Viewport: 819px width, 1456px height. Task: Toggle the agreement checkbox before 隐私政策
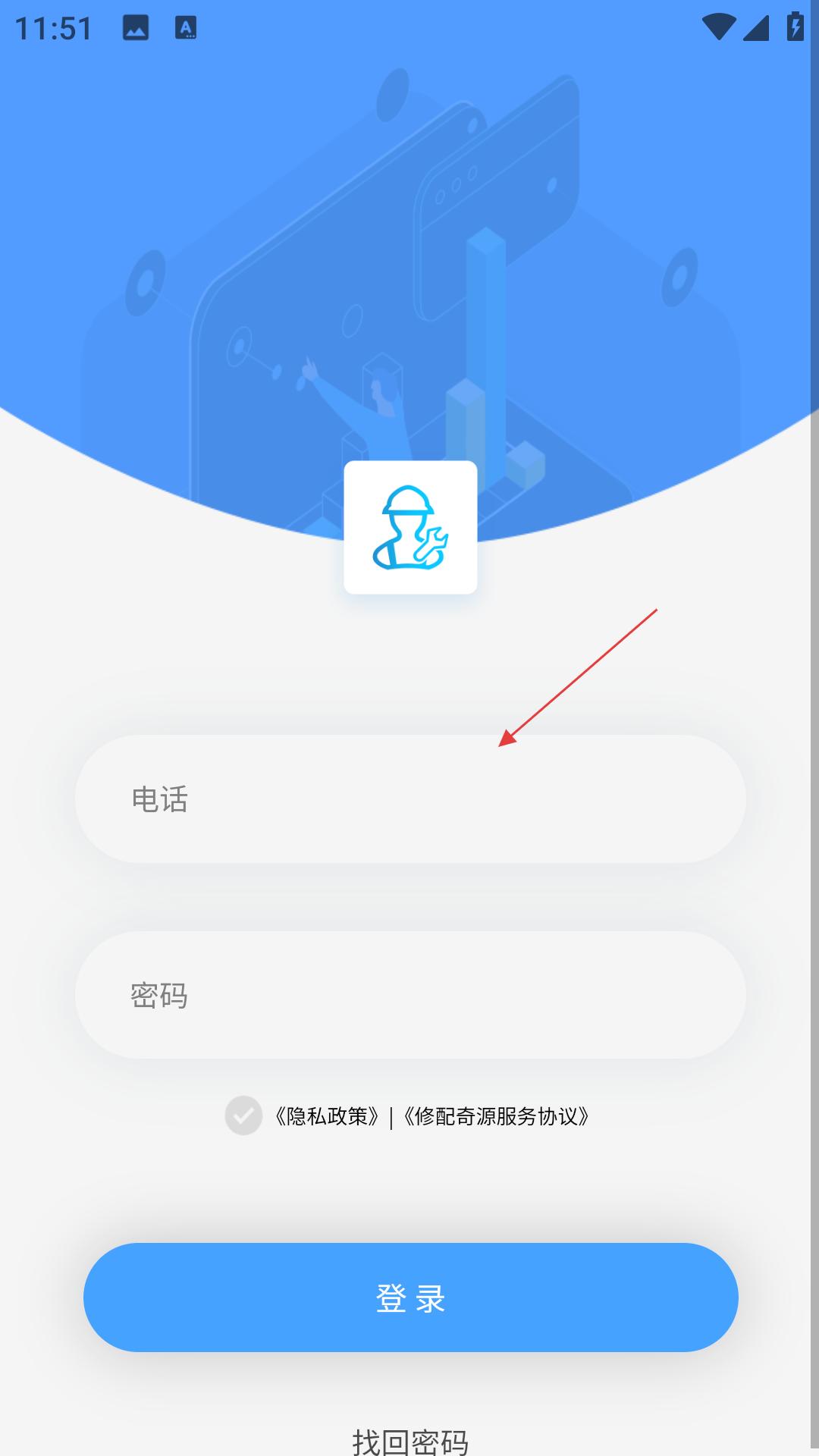[x=243, y=1116]
